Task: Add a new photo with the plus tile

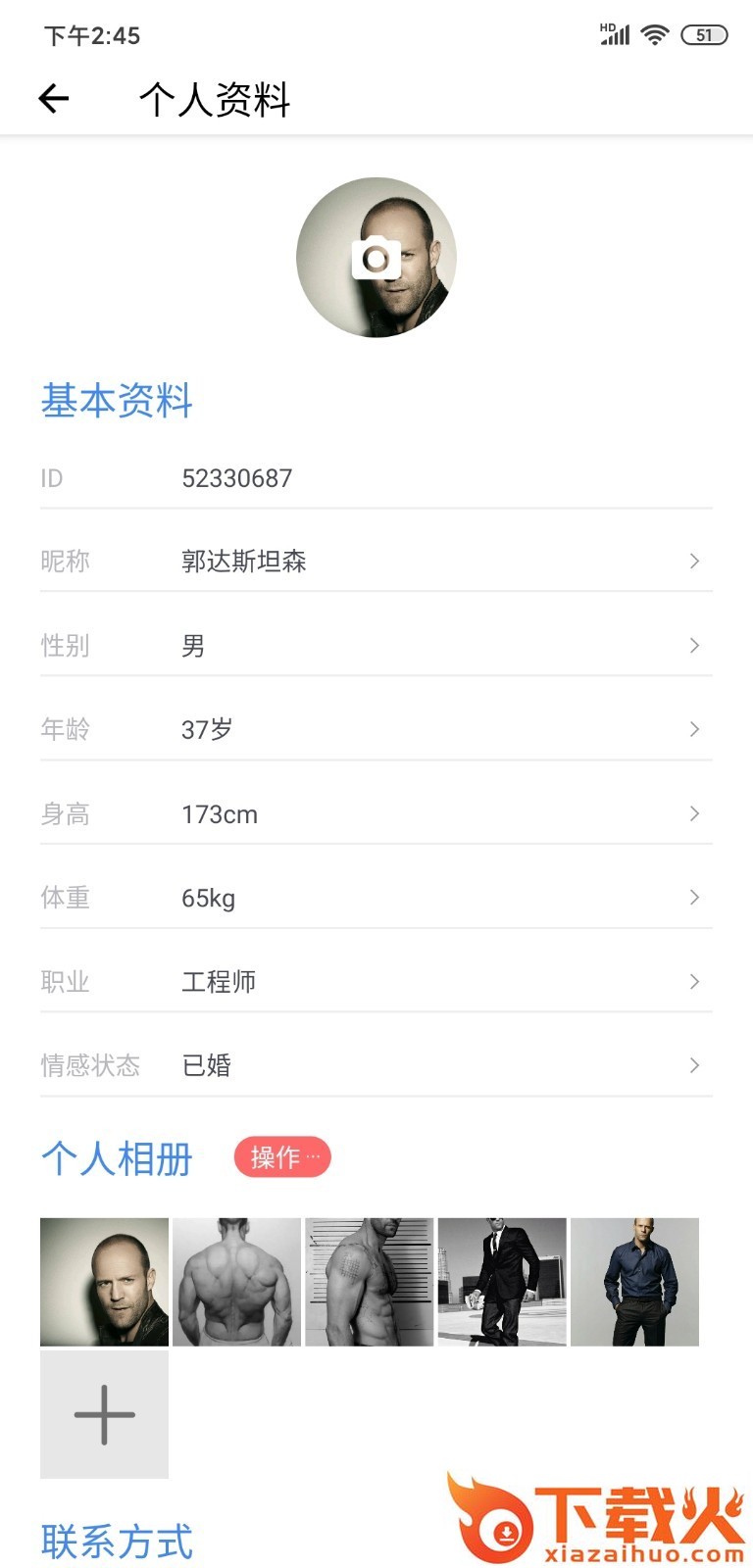Action: coord(104,1414)
